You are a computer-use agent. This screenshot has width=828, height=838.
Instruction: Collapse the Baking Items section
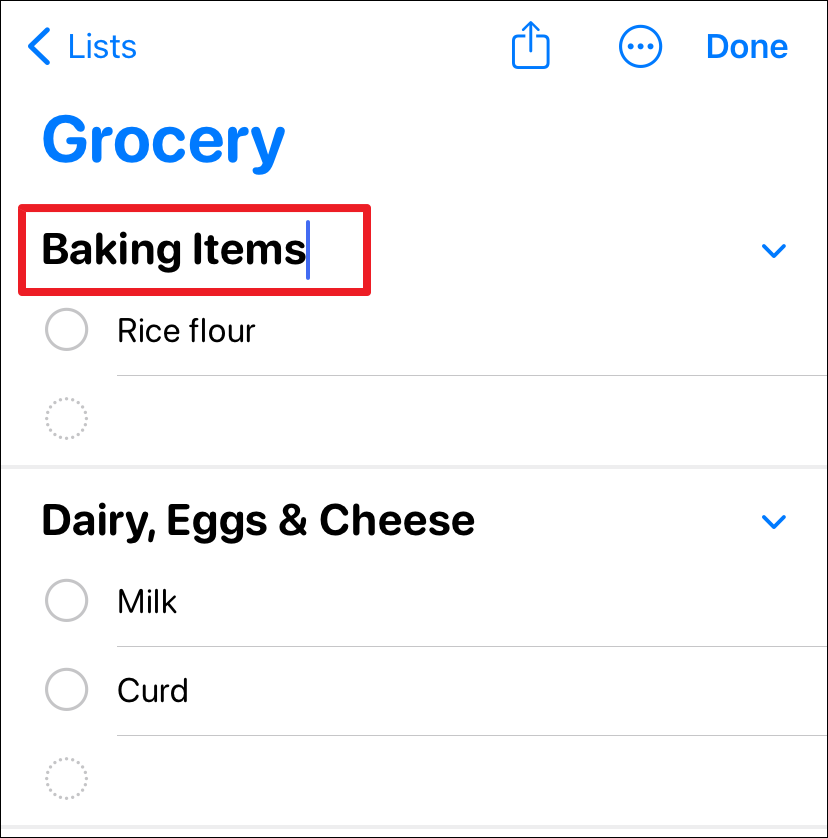coord(773,251)
